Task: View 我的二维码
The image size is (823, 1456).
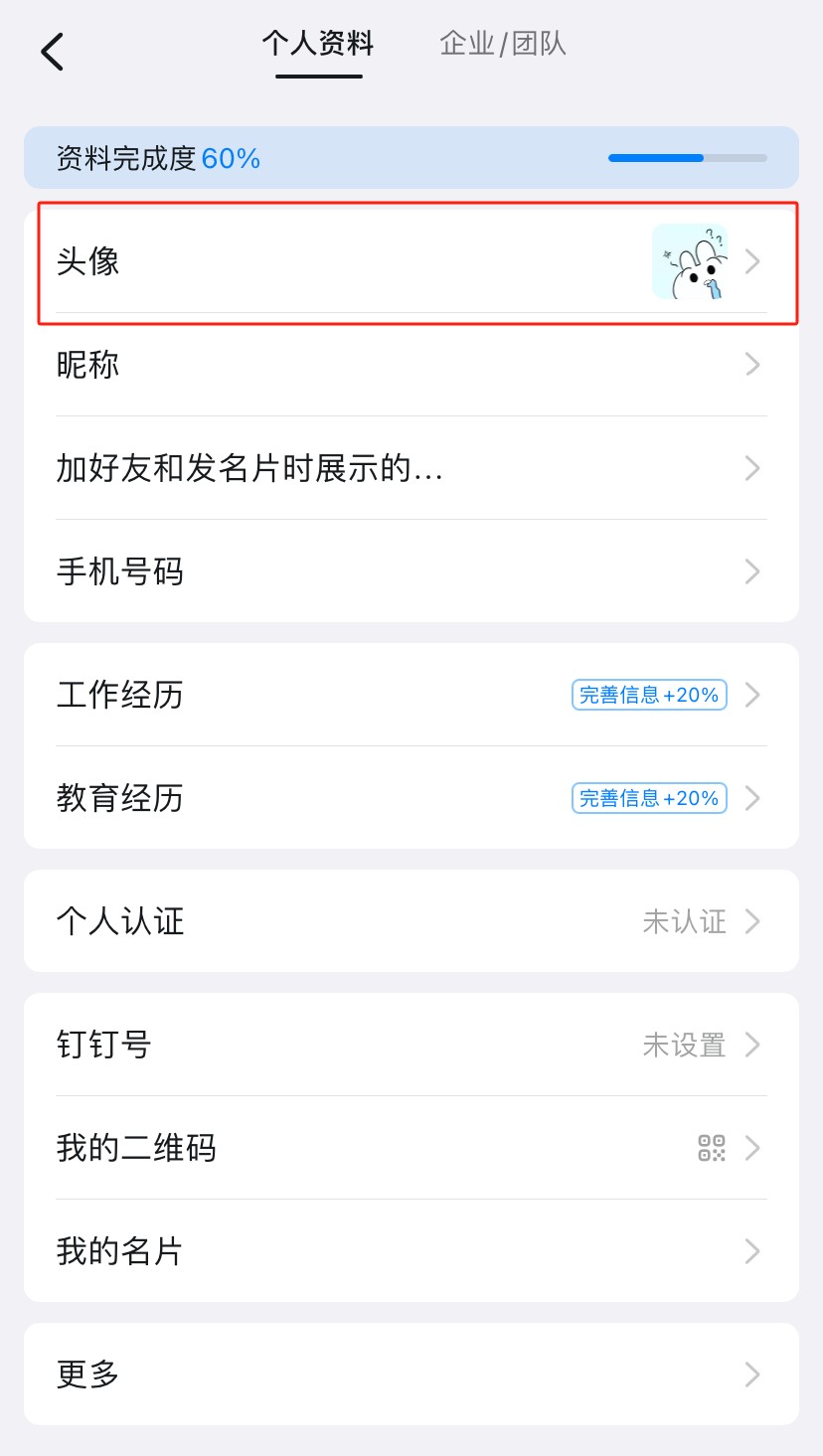Action: coord(411,1148)
